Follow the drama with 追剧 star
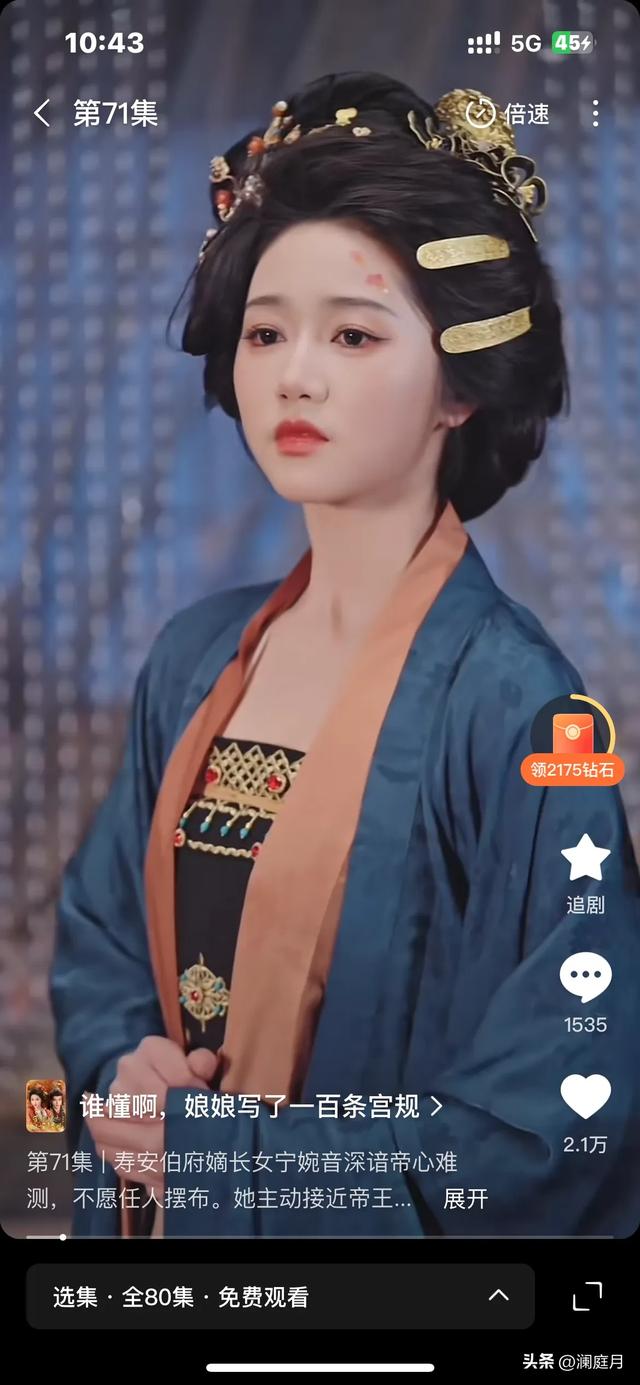Viewport: 640px width, 1385px height. (585, 872)
